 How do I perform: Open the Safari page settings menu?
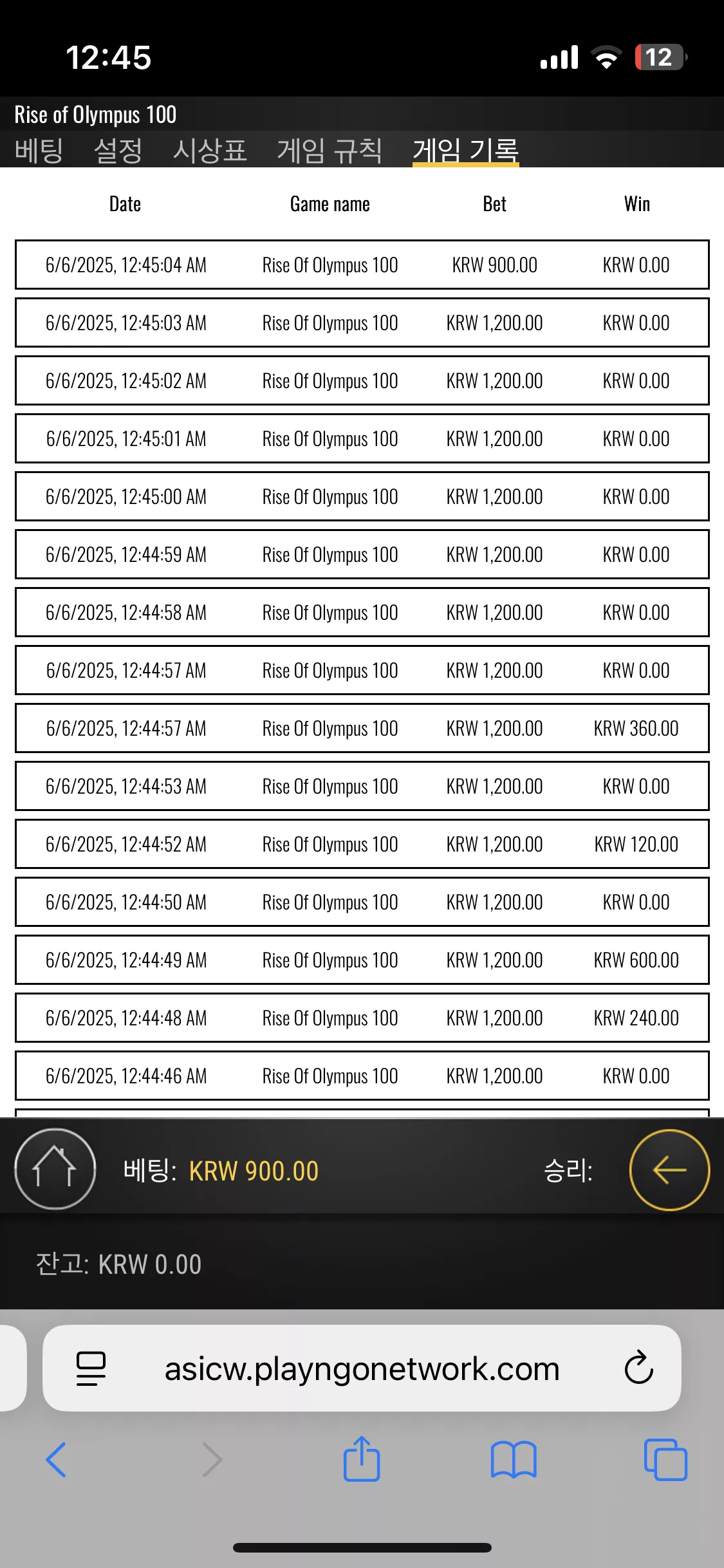tap(91, 1368)
